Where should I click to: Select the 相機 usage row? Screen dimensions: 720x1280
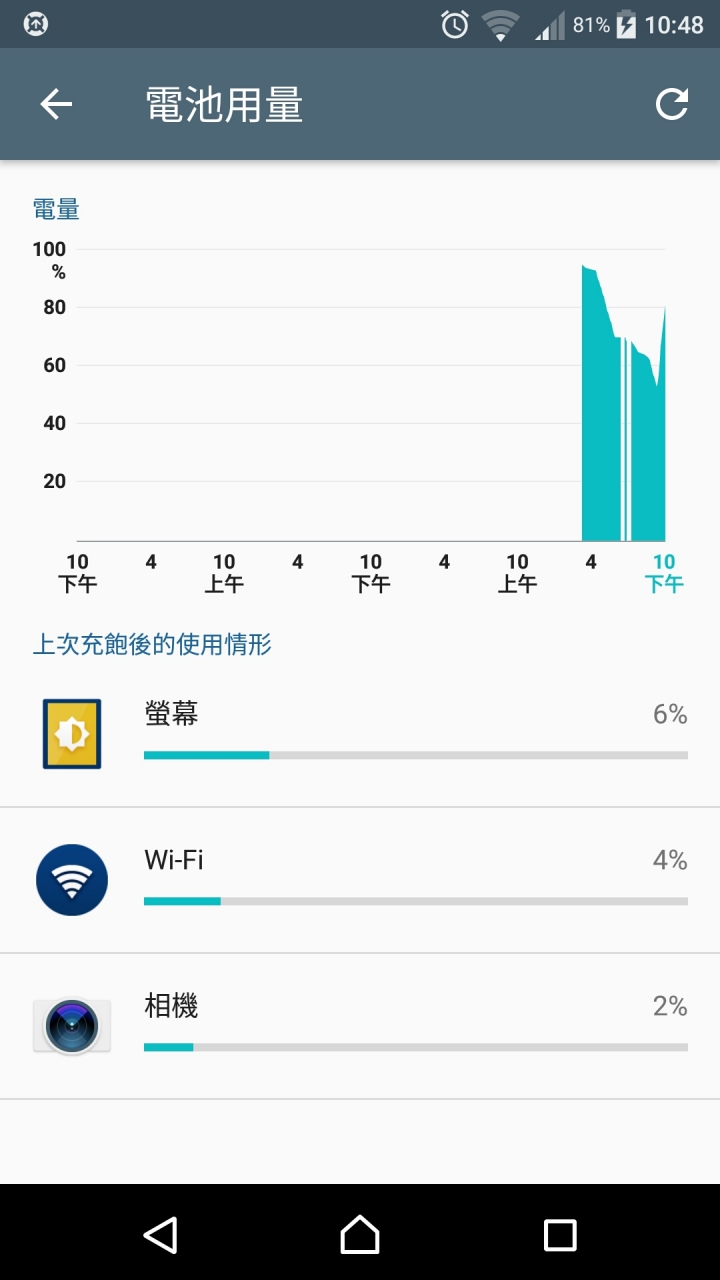tap(360, 1026)
